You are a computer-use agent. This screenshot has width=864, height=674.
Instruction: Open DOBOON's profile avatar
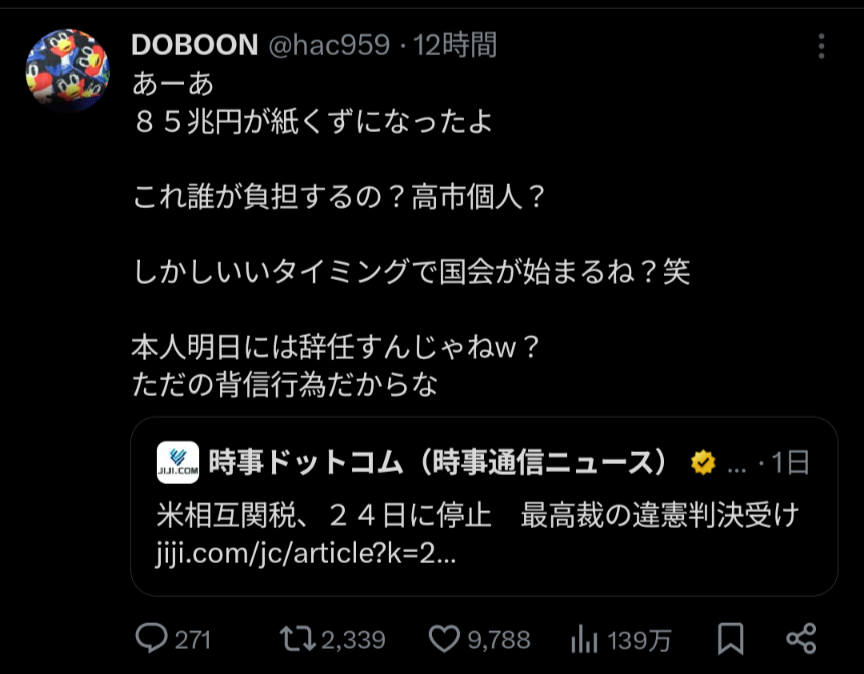pyautogui.click(x=67, y=70)
